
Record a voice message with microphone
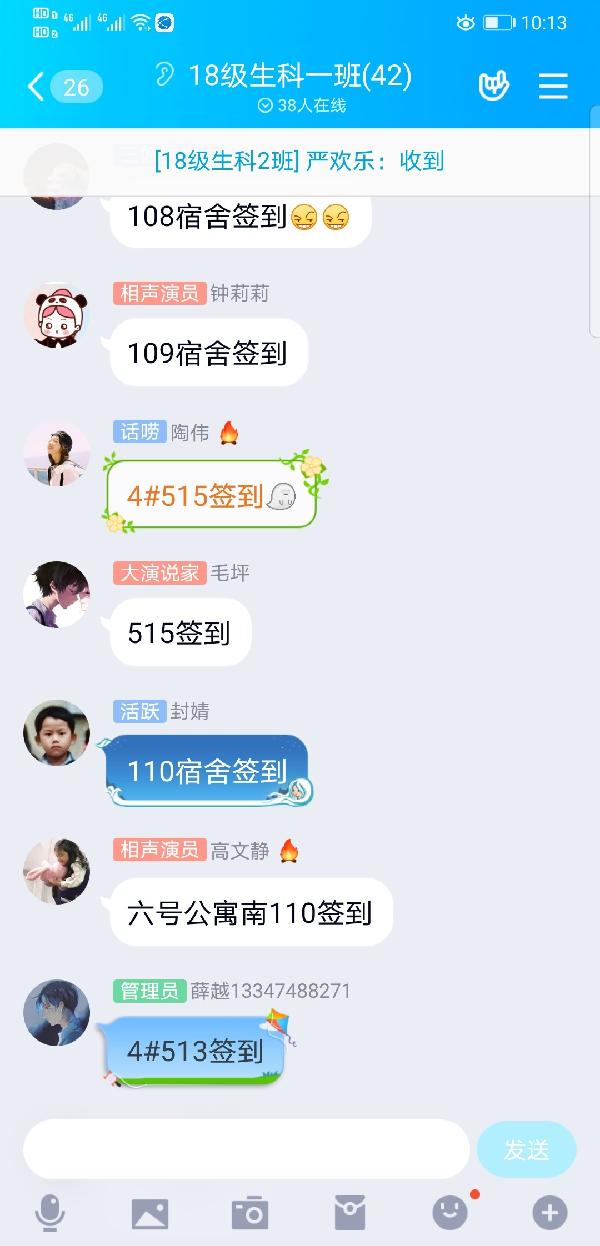coord(49,1213)
